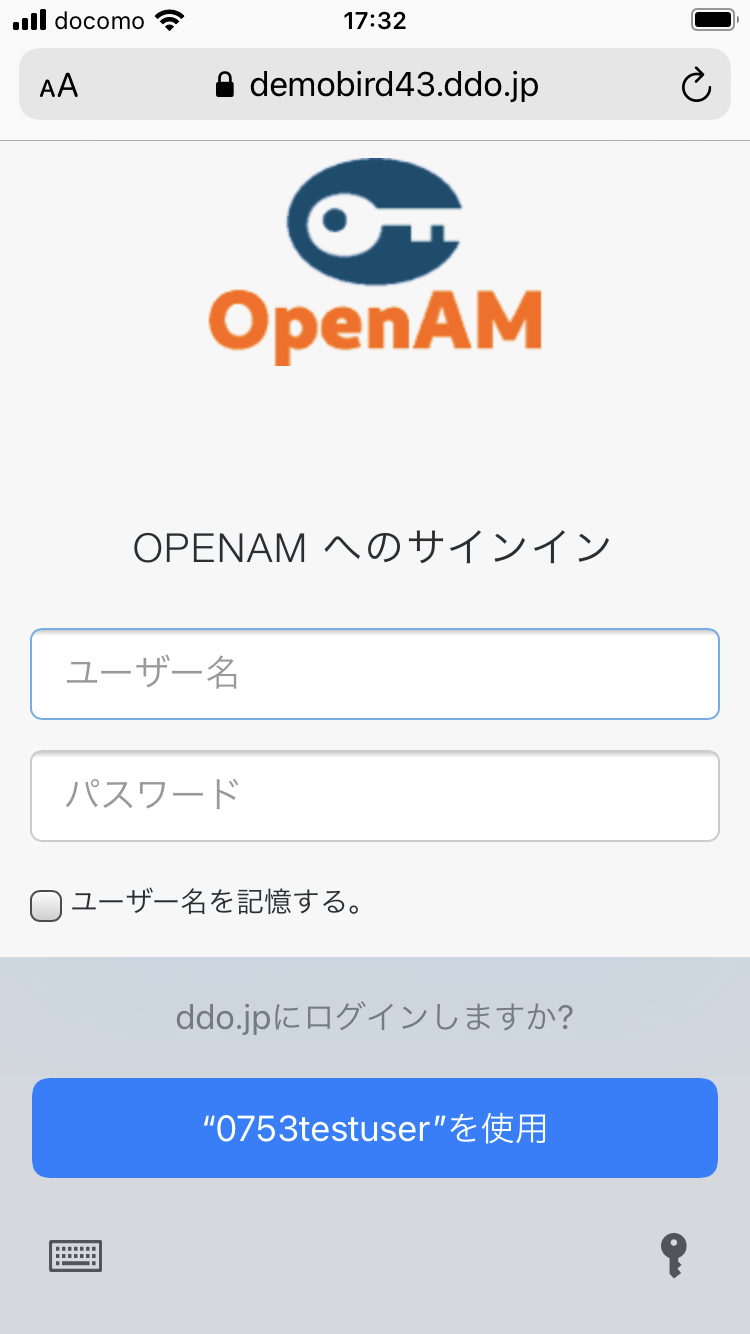Tap the address bar showing demobird43.ddo.jp
The width and height of the screenshot is (750, 1334).
378,86
